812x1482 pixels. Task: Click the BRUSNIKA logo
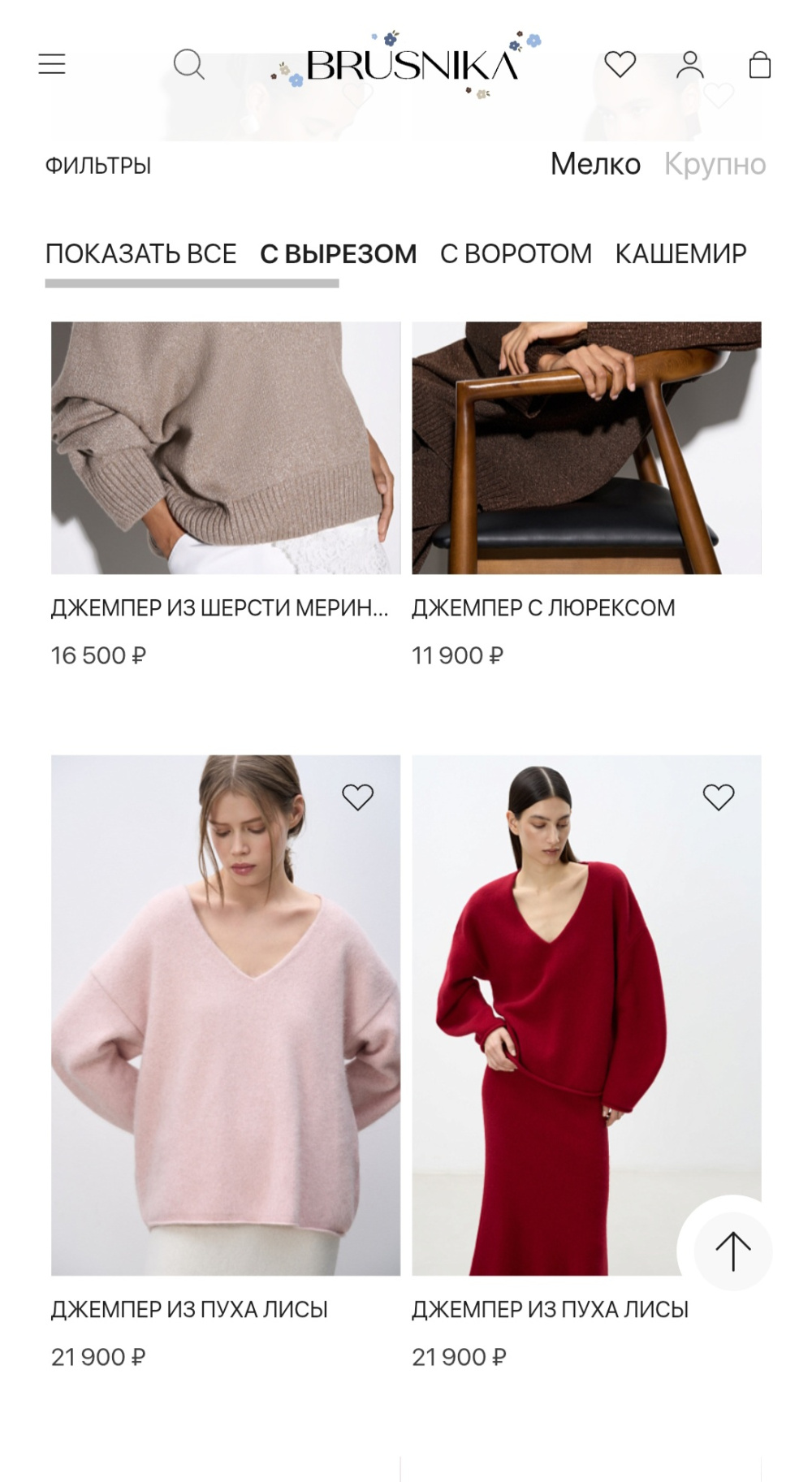(x=412, y=67)
